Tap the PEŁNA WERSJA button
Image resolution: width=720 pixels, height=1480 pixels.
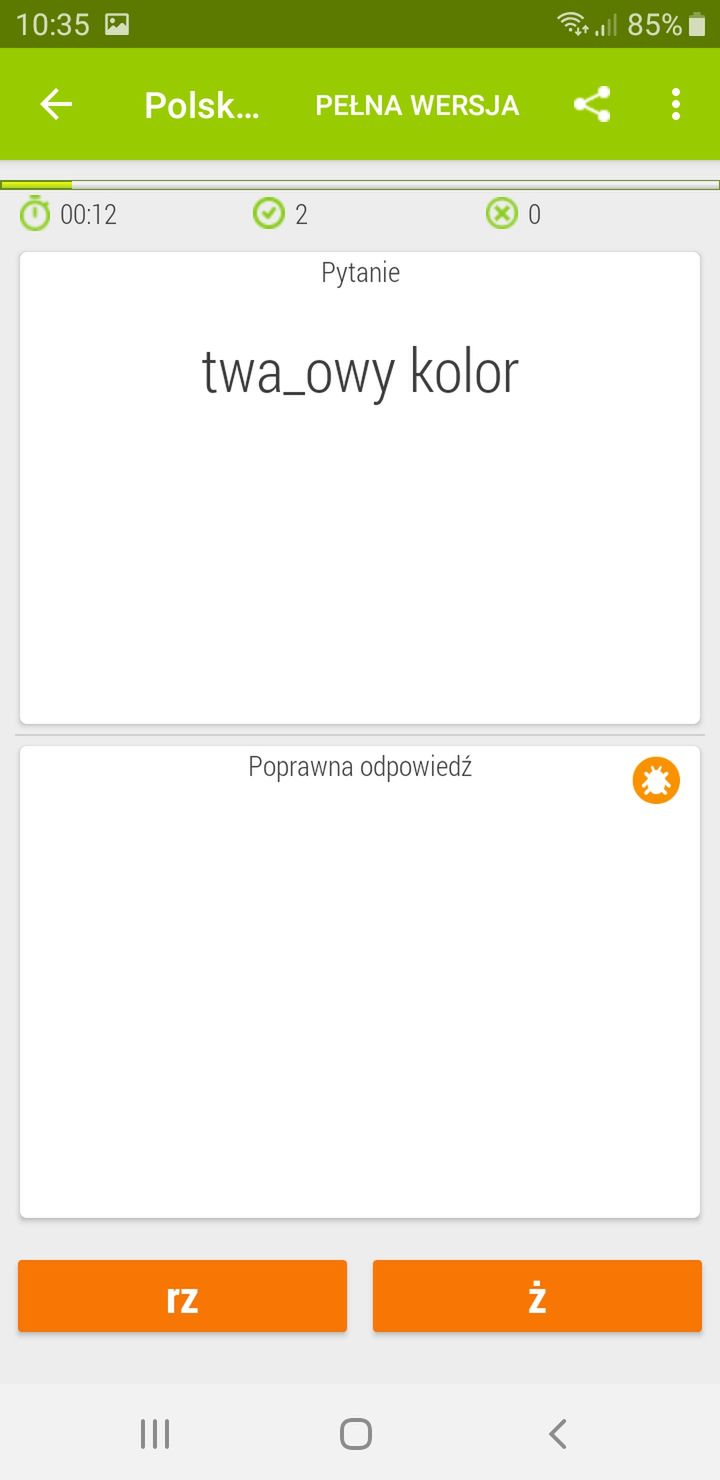[417, 105]
